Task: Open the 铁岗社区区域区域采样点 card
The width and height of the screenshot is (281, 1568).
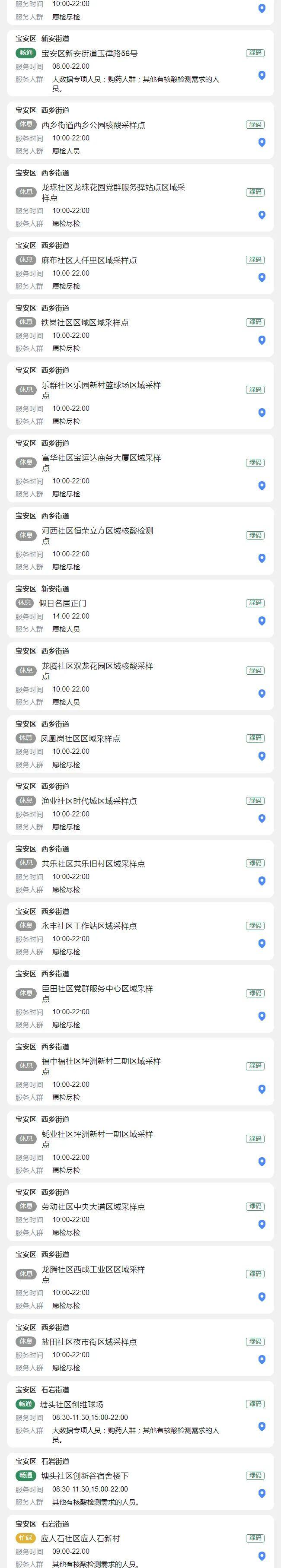Action: point(85,323)
